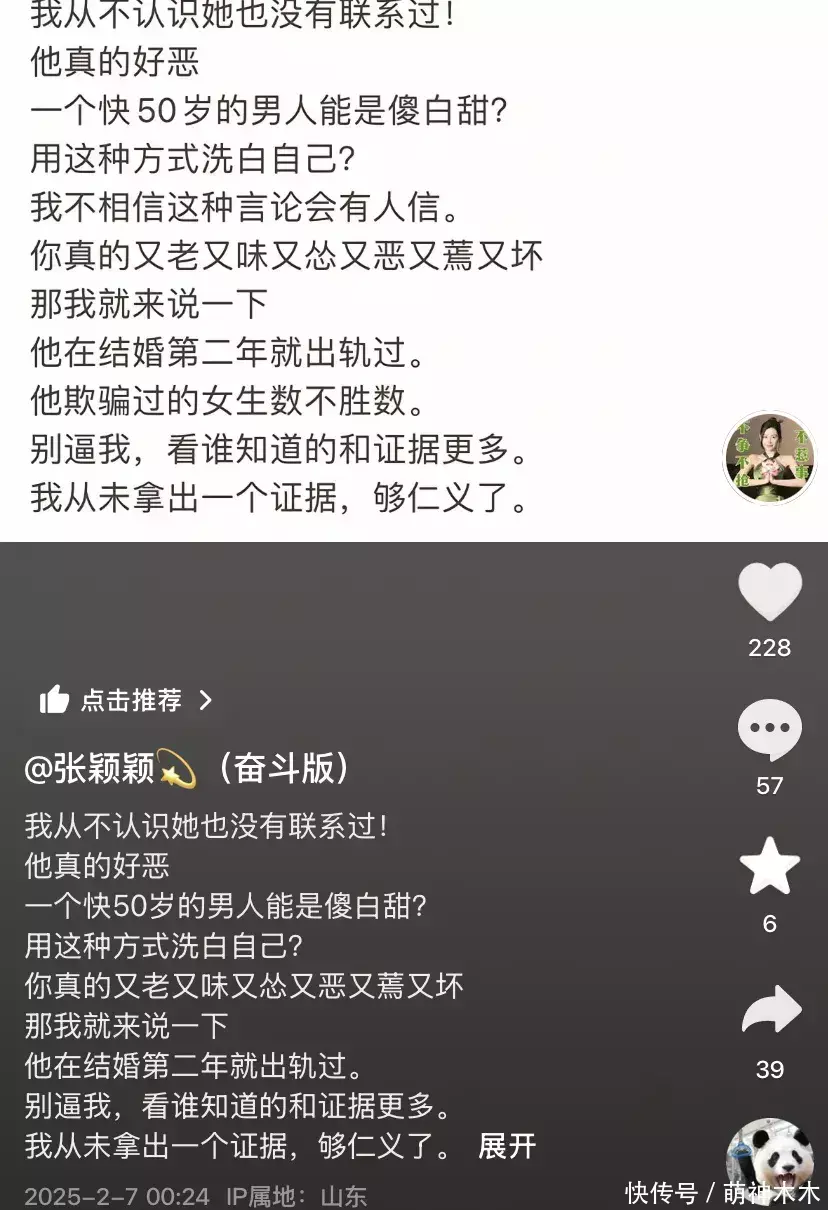This screenshot has height=1210, width=828.
Task: Like this post with the heart icon
Action: (x=769, y=592)
